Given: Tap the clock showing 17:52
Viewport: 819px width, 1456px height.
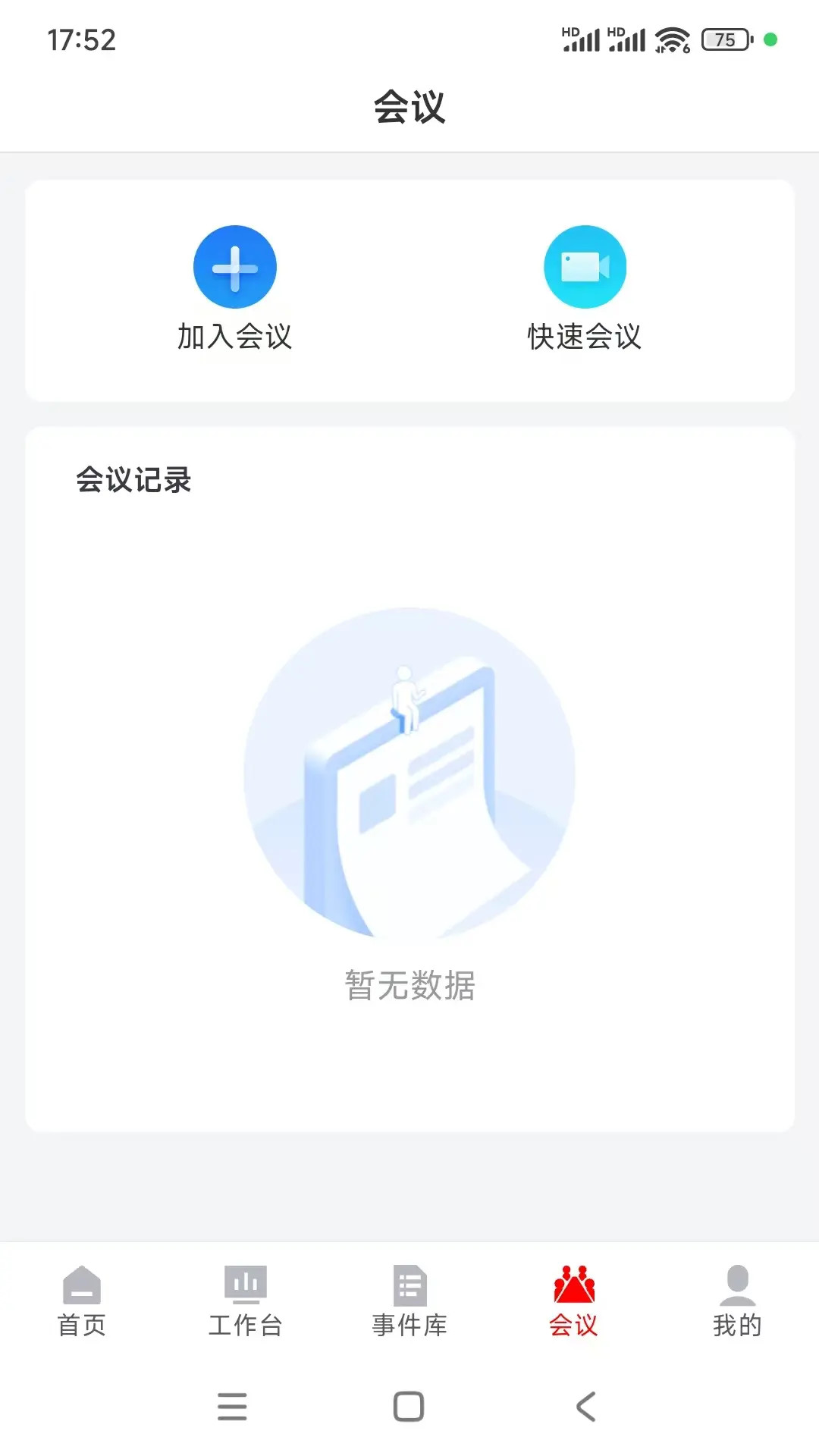Looking at the screenshot, I should click(80, 40).
